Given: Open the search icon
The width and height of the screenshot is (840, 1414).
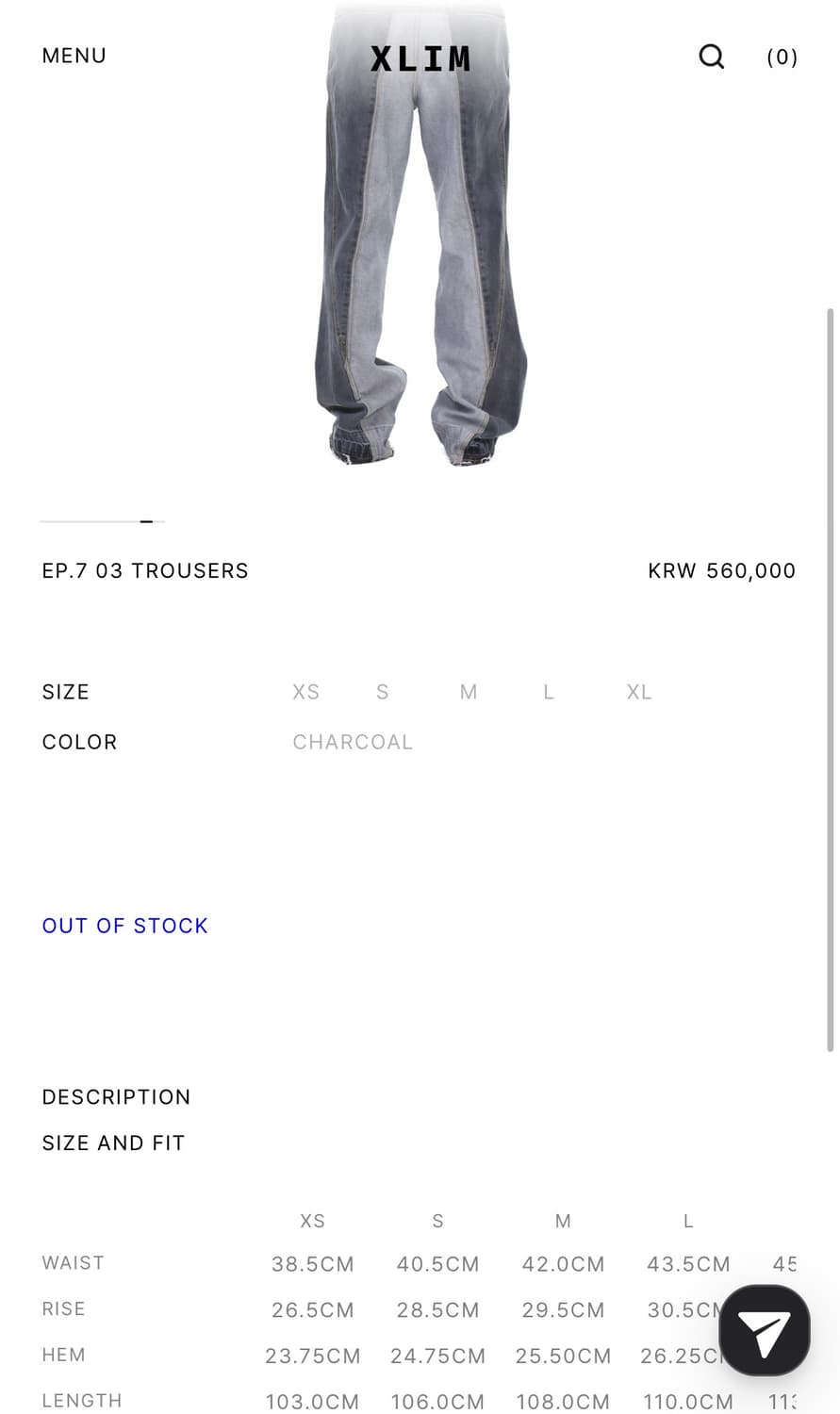Looking at the screenshot, I should click(712, 58).
